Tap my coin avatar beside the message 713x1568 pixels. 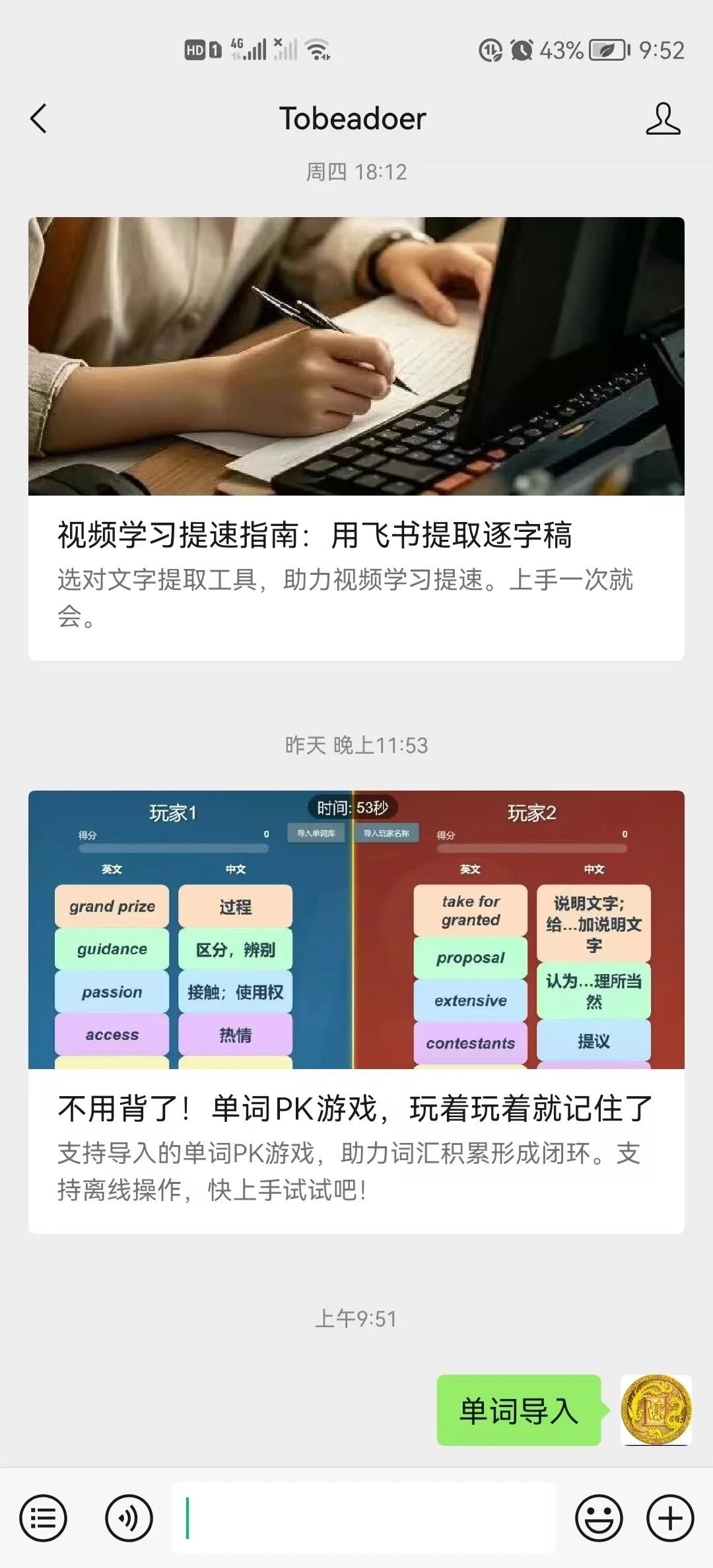coord(656,1410)
